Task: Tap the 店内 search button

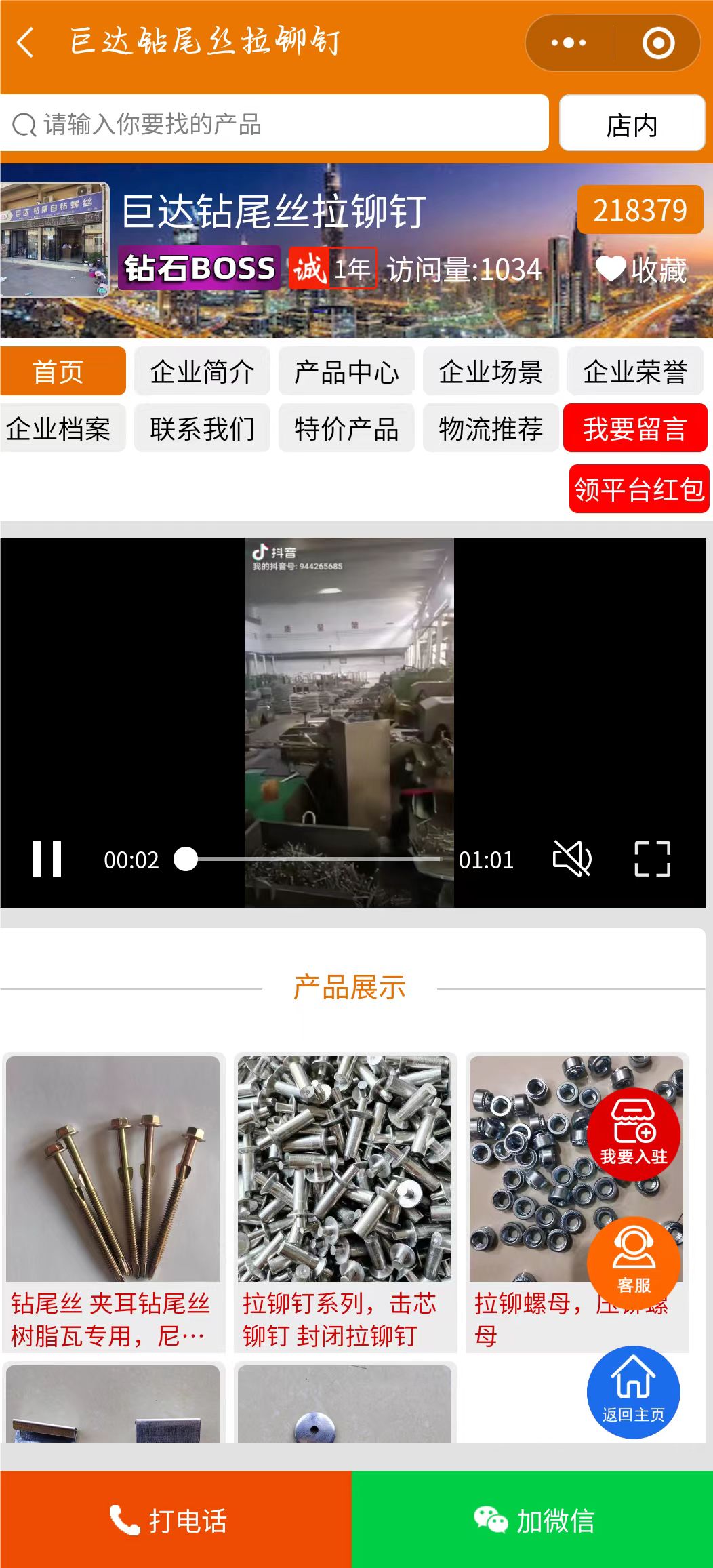Action: point(632,124)
